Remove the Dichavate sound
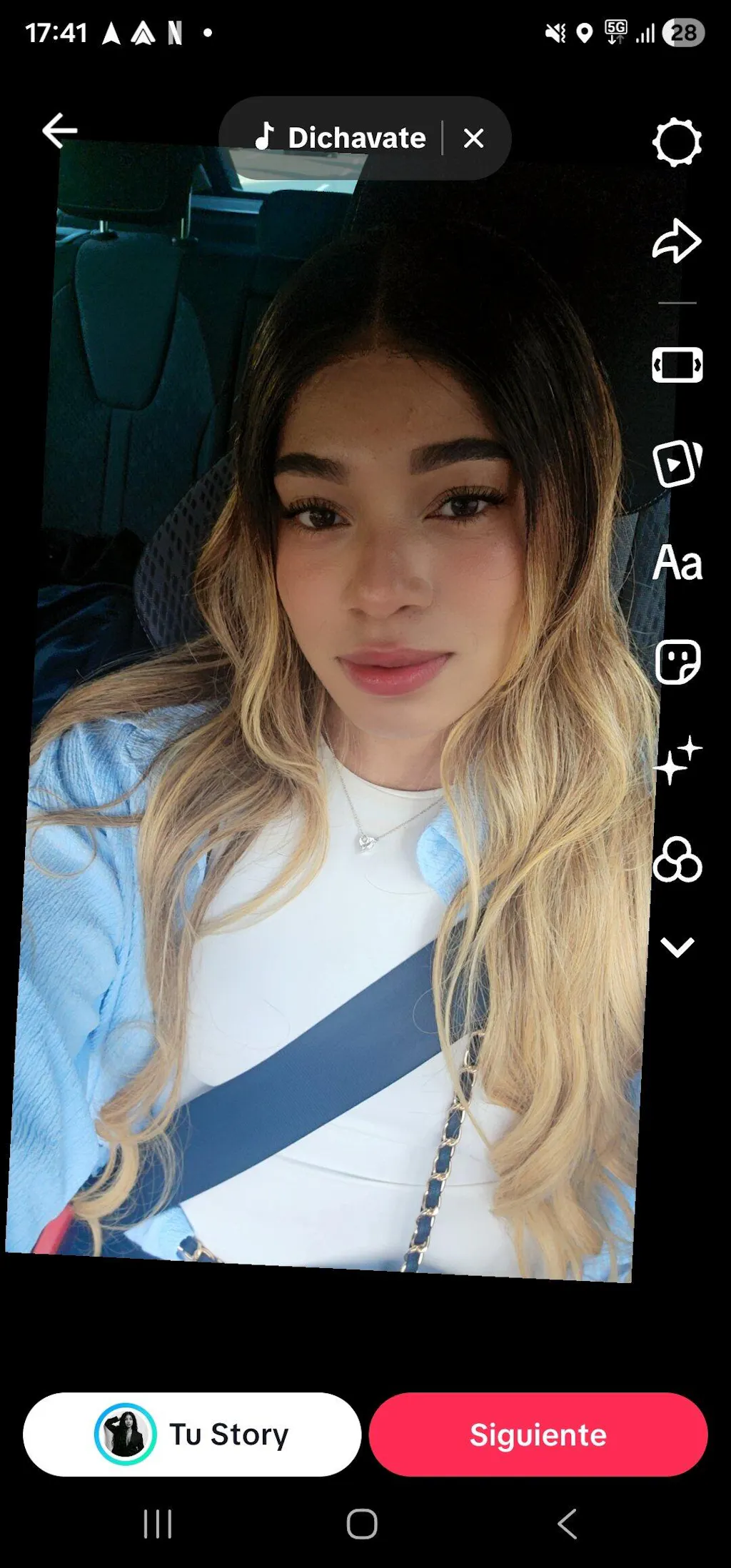The image size is (731, 1568). click(473, 138)
